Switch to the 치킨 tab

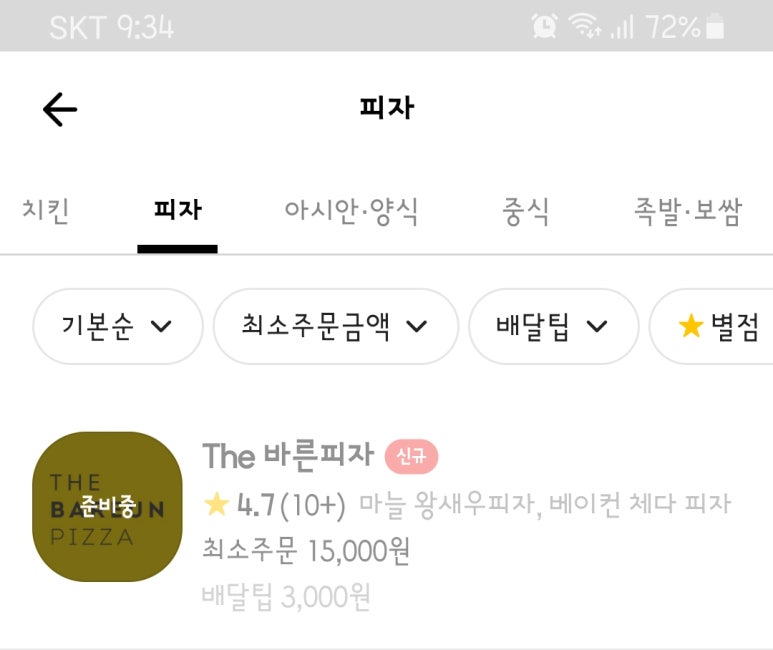coord(45,212)
